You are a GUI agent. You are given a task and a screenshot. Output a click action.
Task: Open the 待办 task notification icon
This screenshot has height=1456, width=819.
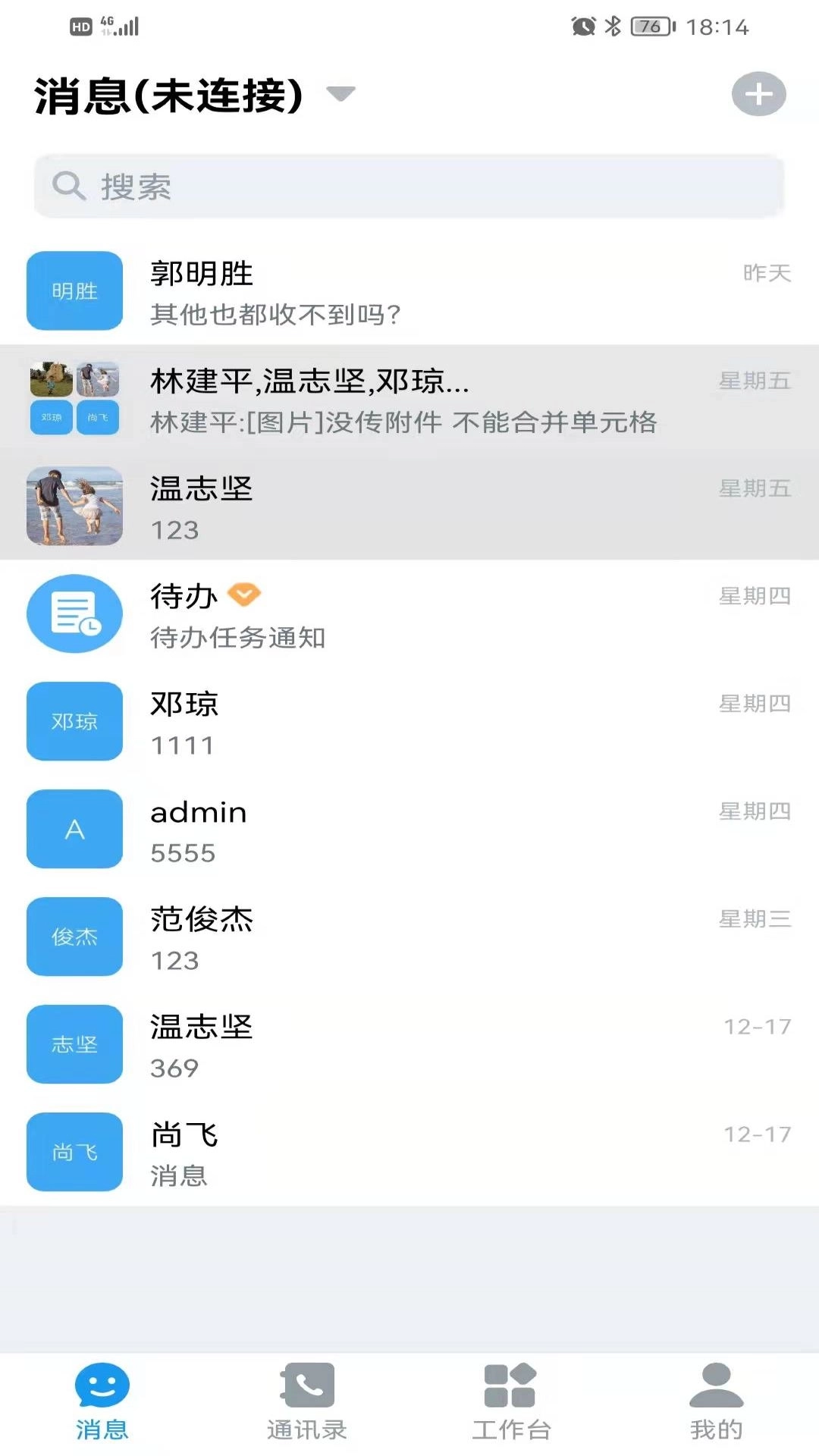(74, 614)
